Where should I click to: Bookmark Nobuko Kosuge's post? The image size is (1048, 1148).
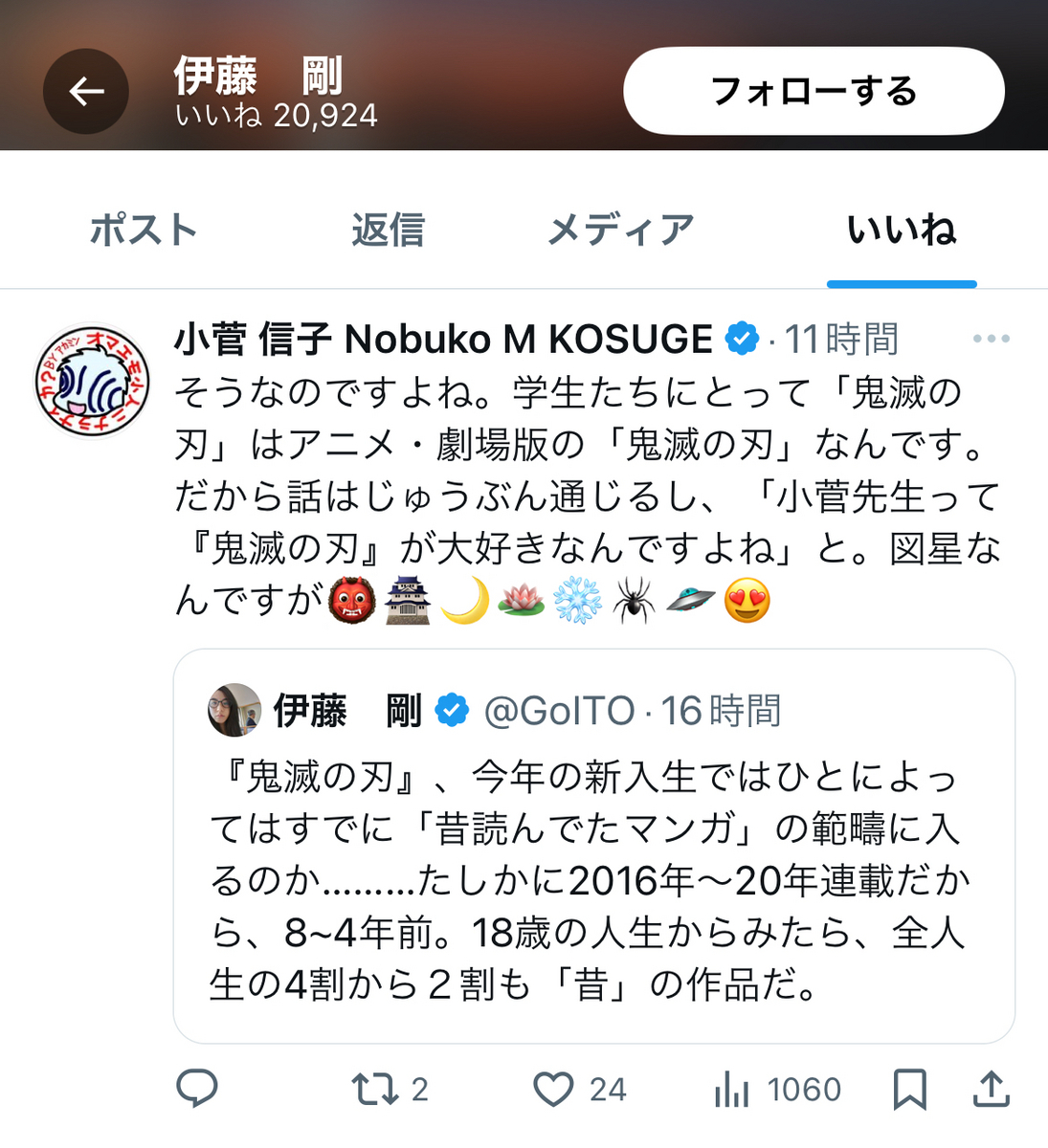909,1089
